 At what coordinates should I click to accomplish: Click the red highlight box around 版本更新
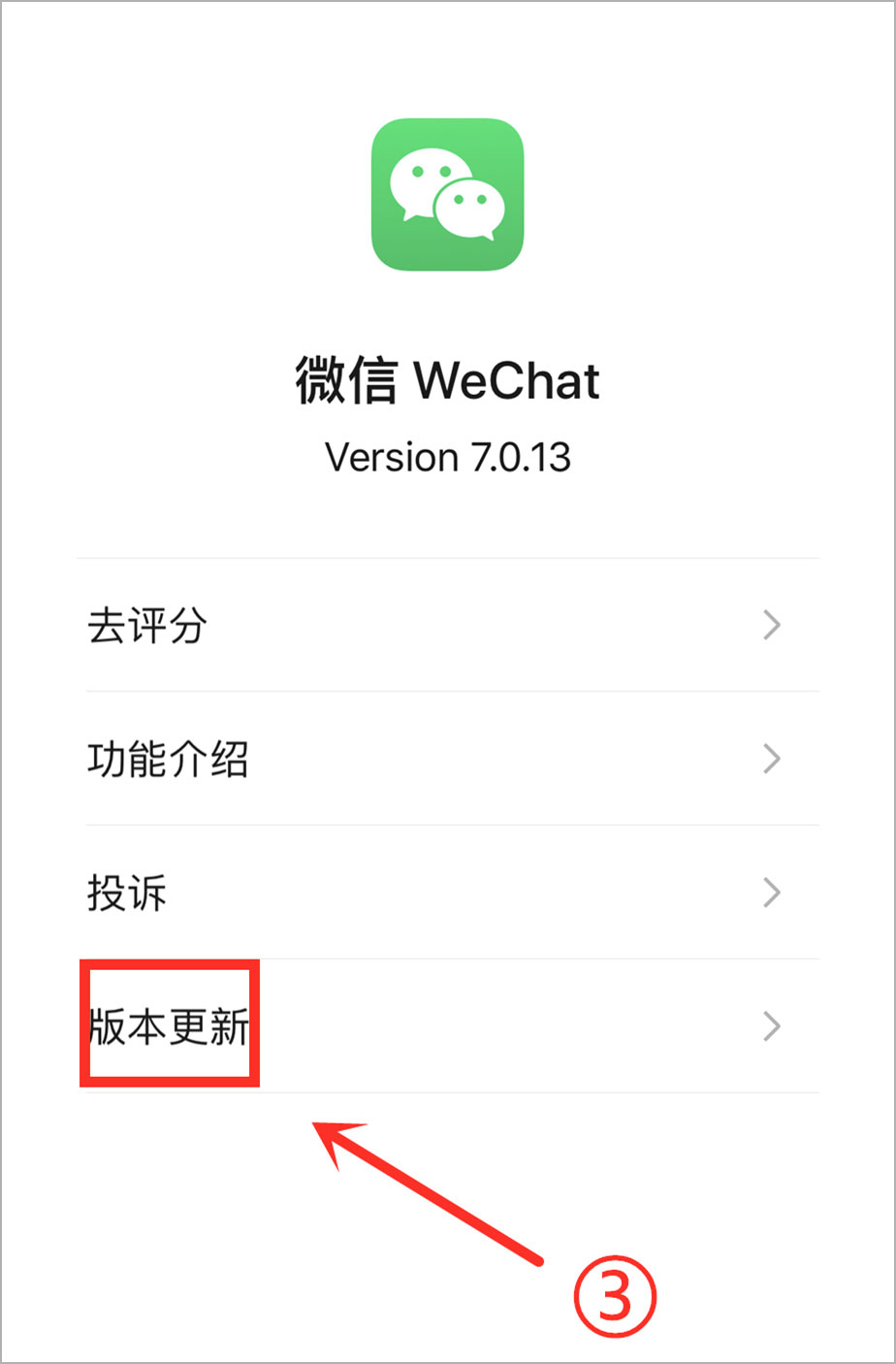point(170,1024)
